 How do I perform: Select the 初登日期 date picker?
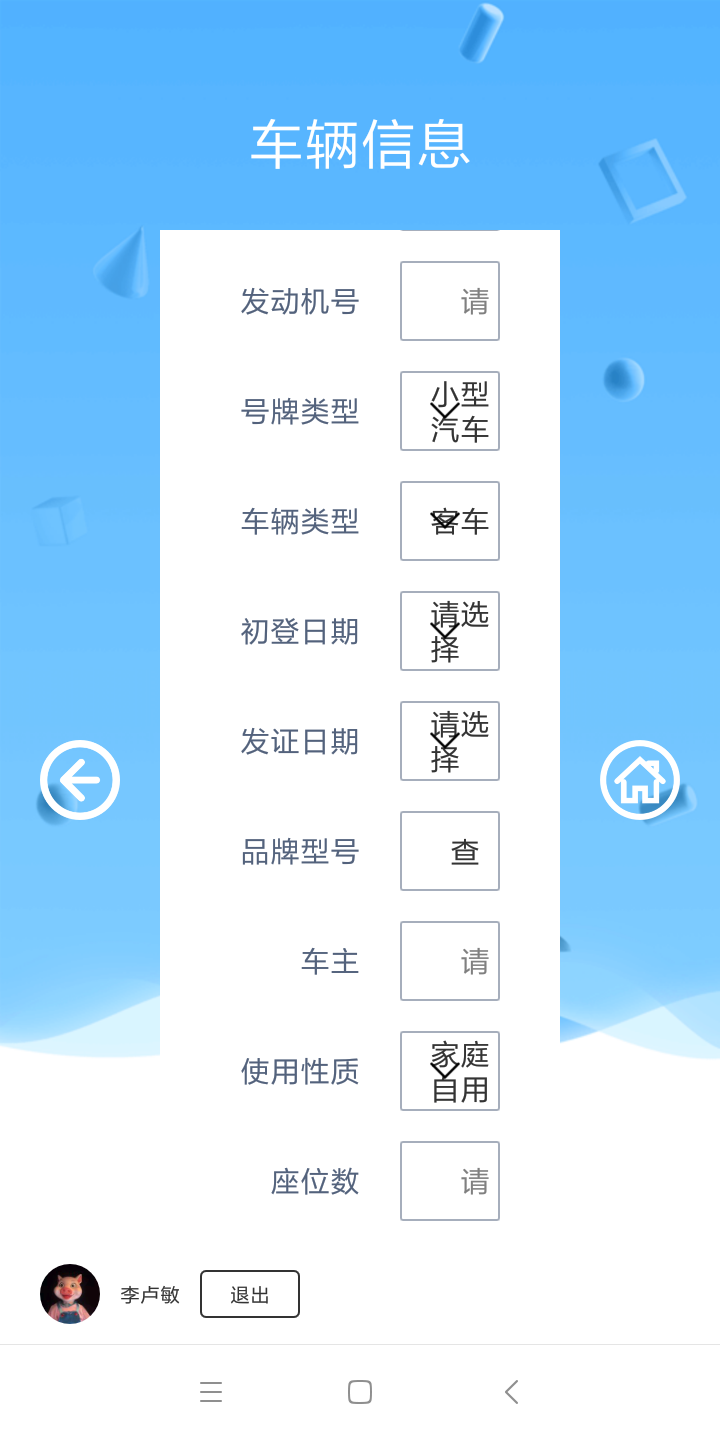[450, 631]
